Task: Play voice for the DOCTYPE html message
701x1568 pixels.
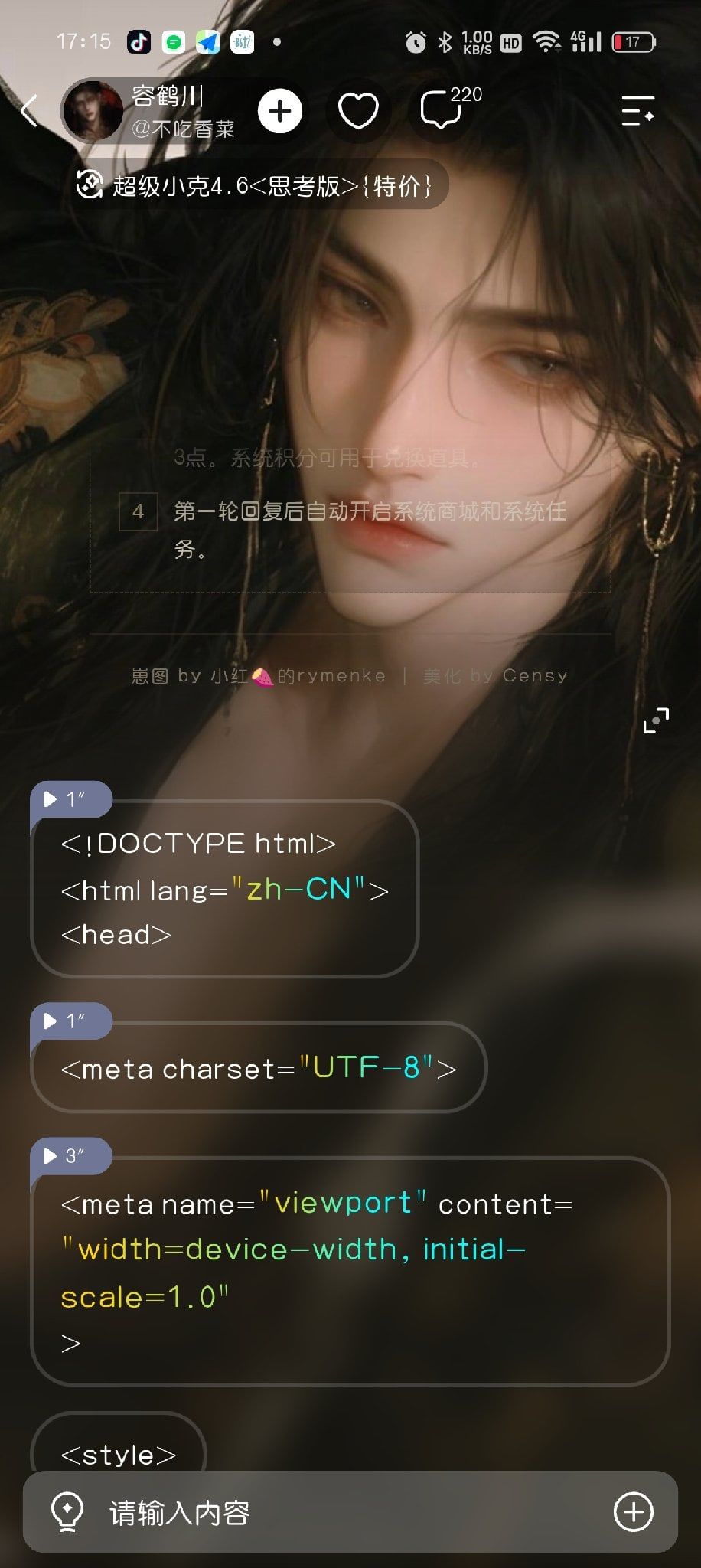Action: click(70, 799)
